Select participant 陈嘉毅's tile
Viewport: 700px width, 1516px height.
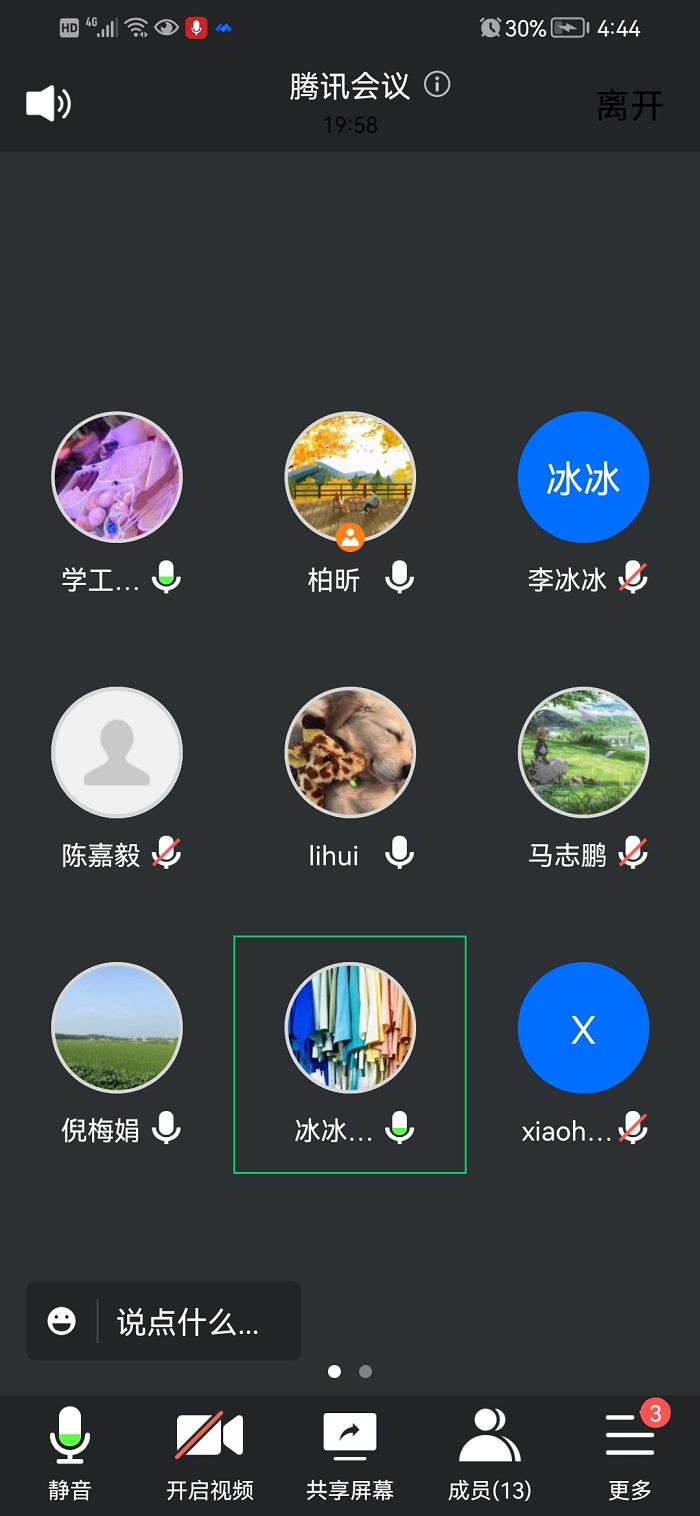117,753
